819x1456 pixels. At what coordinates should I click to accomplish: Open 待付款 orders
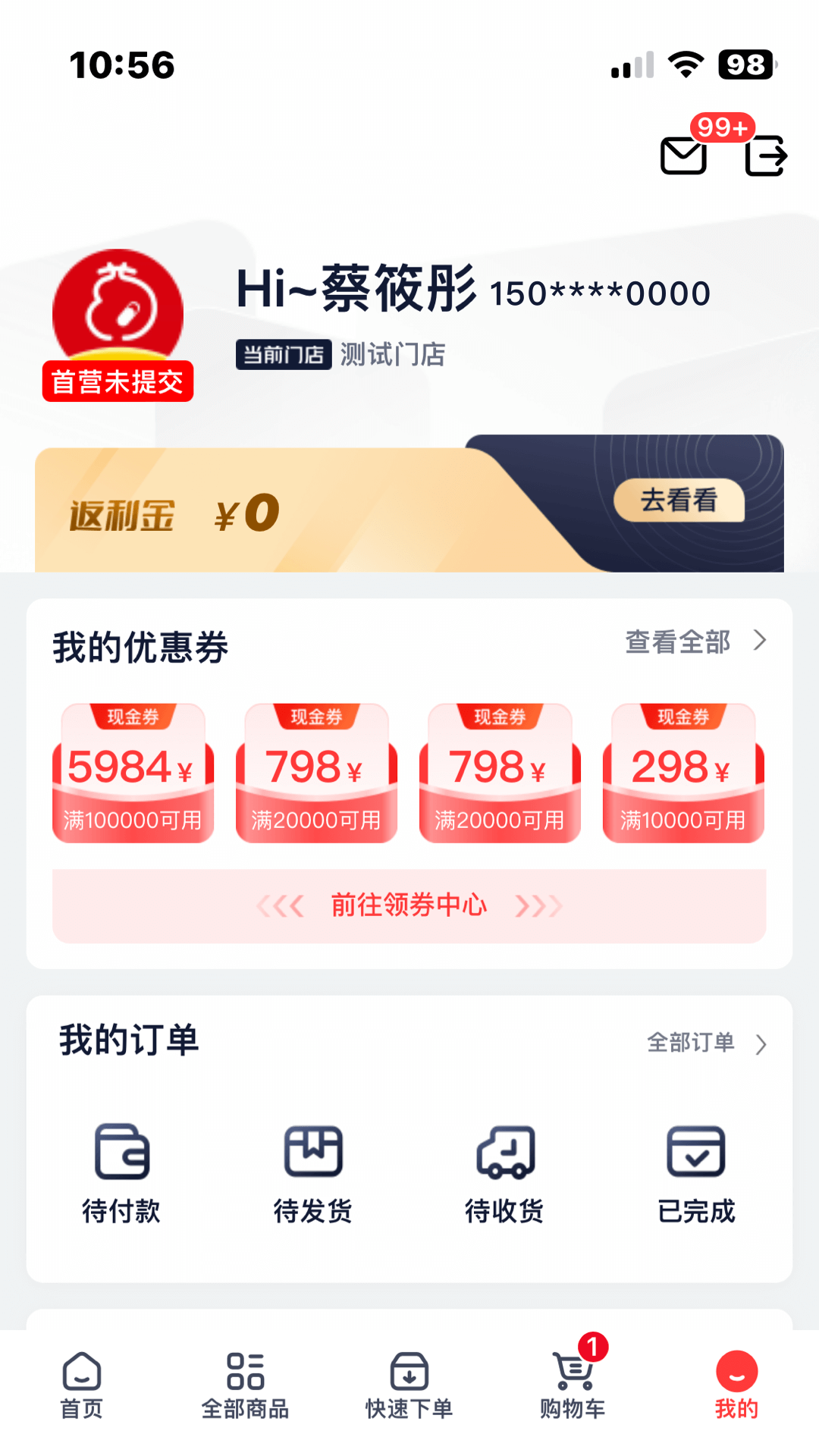(x=121, y=1173)
